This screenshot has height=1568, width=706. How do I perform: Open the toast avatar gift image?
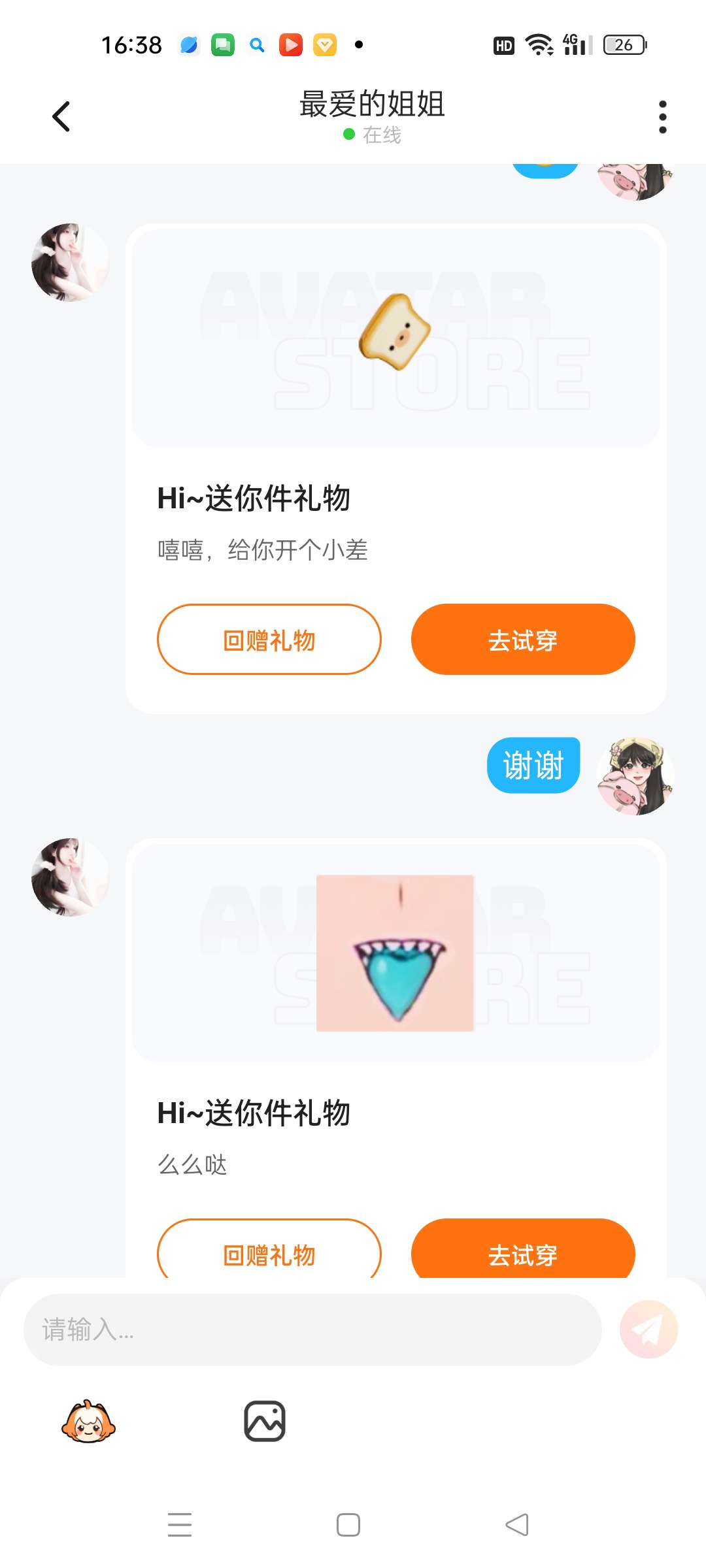click(x=395, y=333)
